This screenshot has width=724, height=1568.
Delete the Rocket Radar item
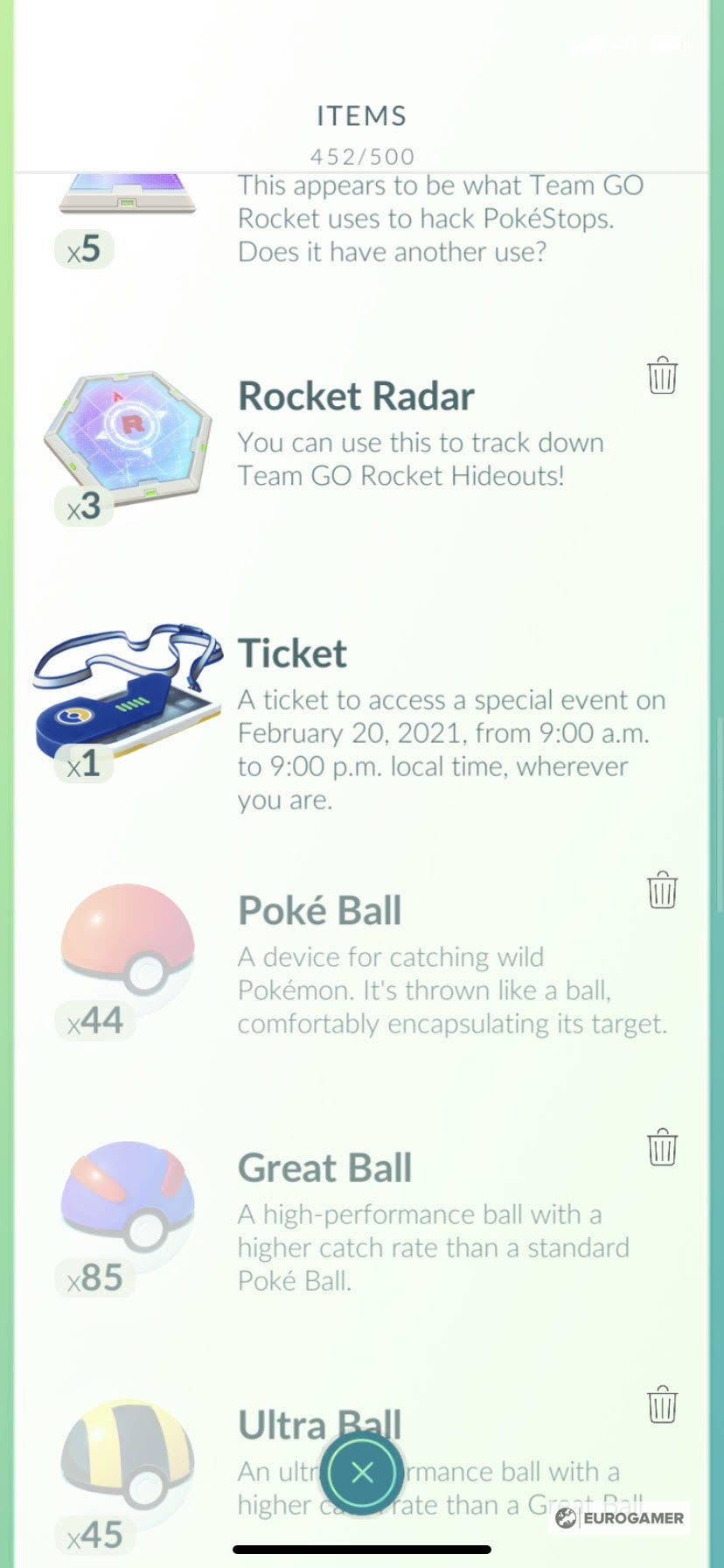tap(662, 375)
